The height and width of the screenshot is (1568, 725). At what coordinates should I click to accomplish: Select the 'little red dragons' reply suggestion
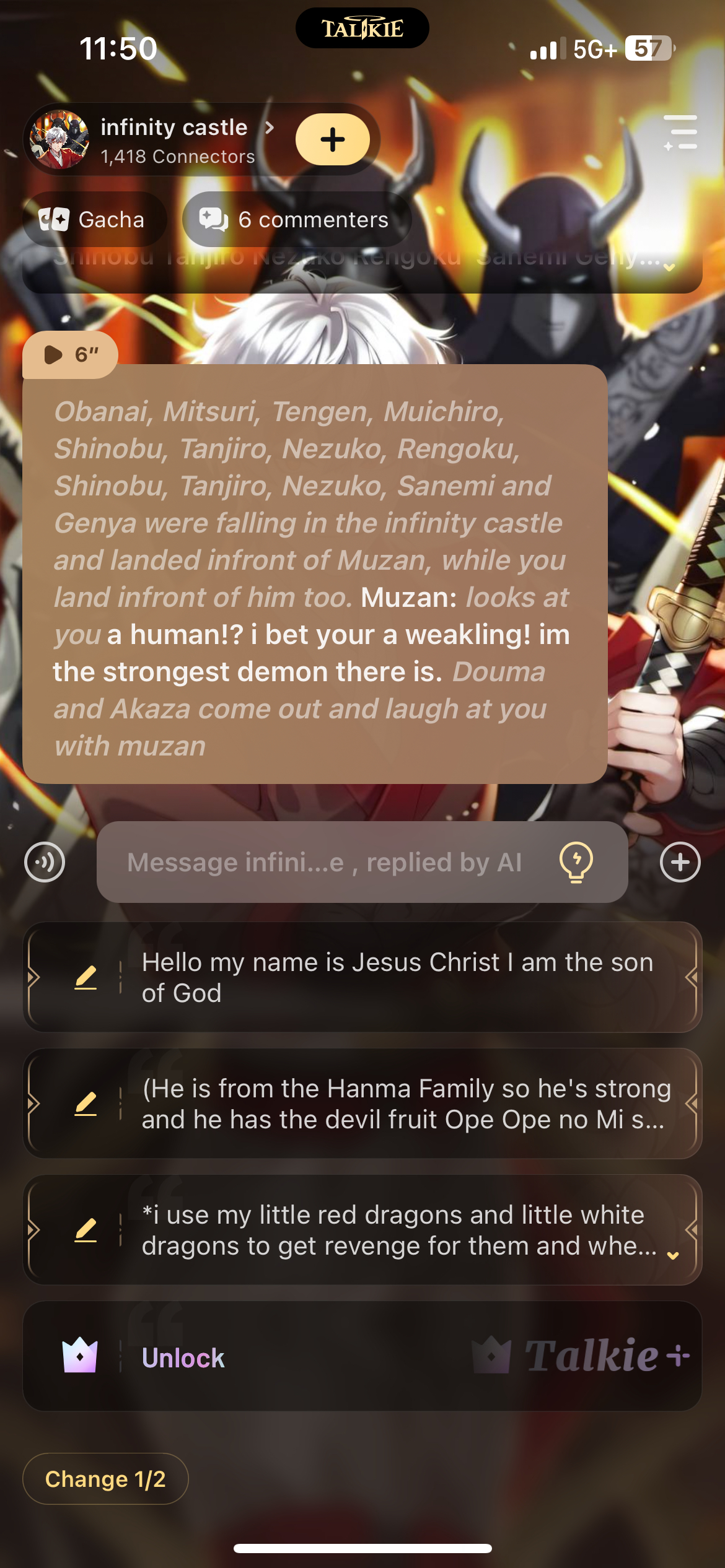click(397, 1230)
